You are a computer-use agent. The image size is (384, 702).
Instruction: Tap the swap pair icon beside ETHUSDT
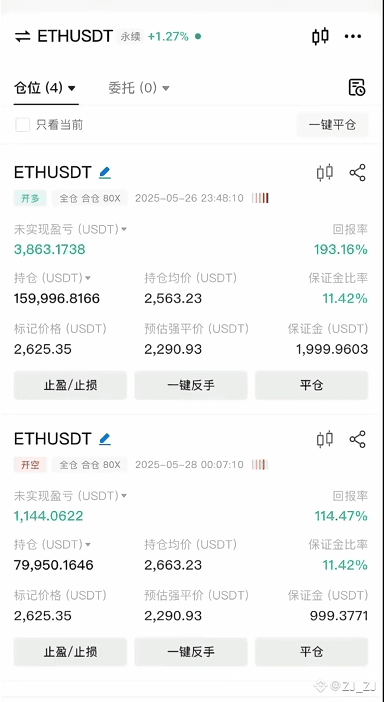click(x=22, y=36)
